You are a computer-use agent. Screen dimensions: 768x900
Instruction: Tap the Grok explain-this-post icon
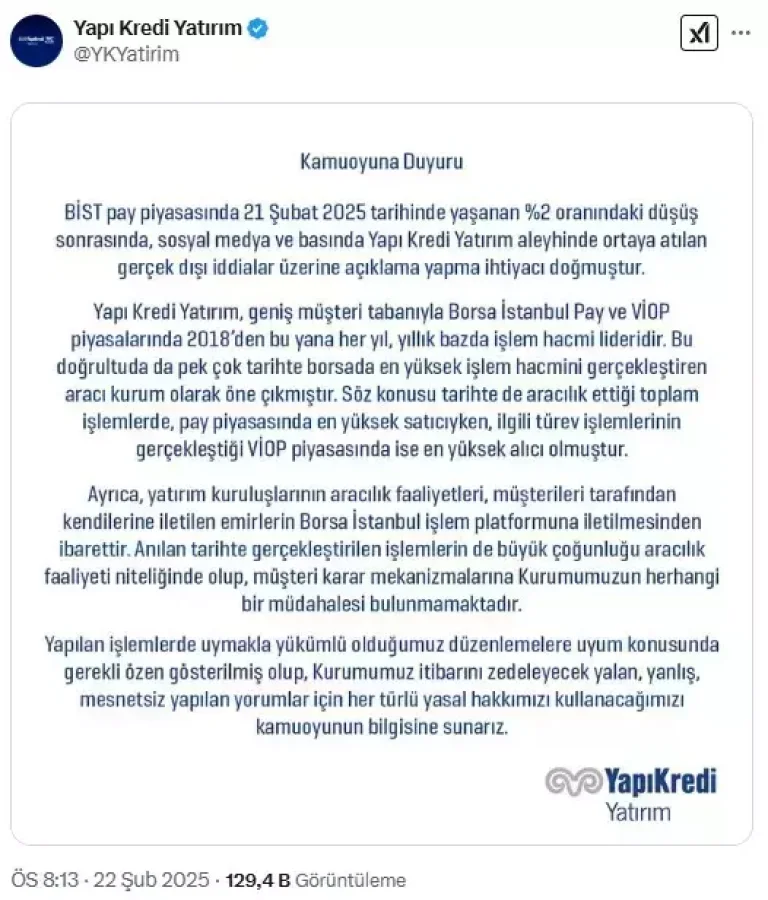tap(698, 33)
